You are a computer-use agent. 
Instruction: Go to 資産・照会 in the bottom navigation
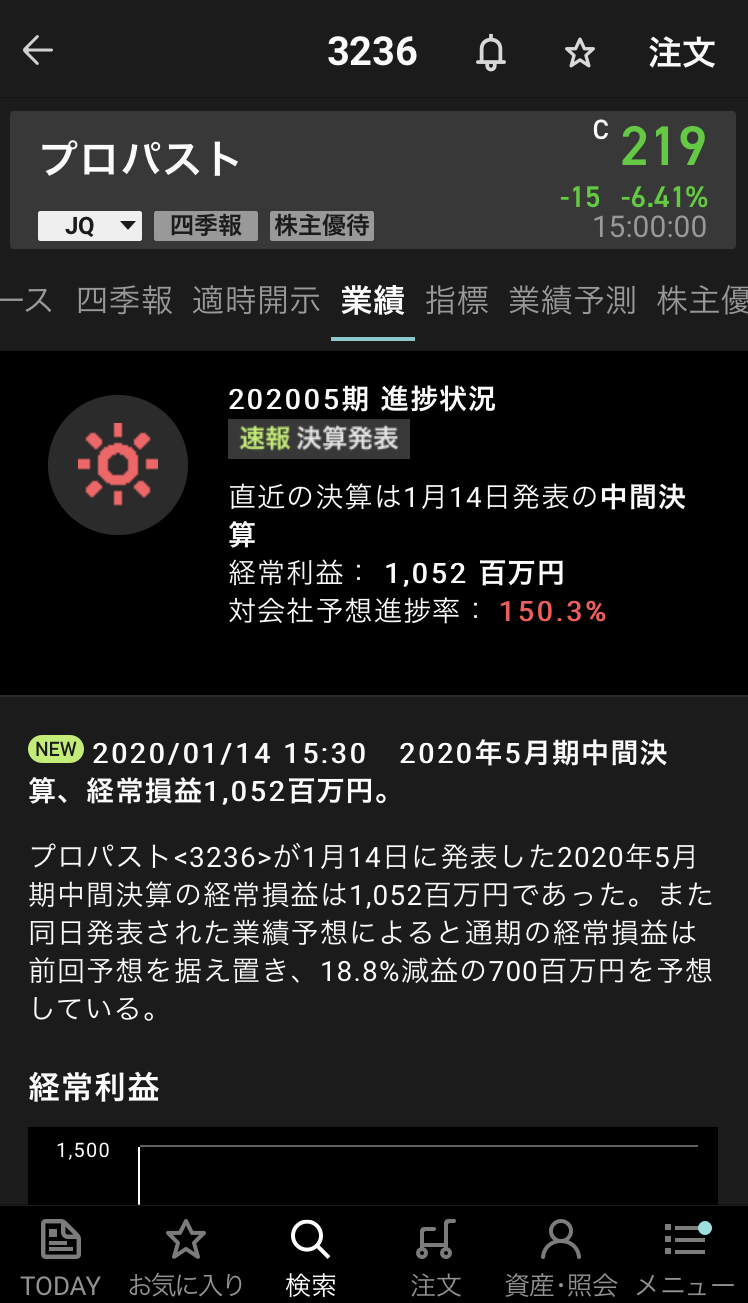coord(560,1256)
